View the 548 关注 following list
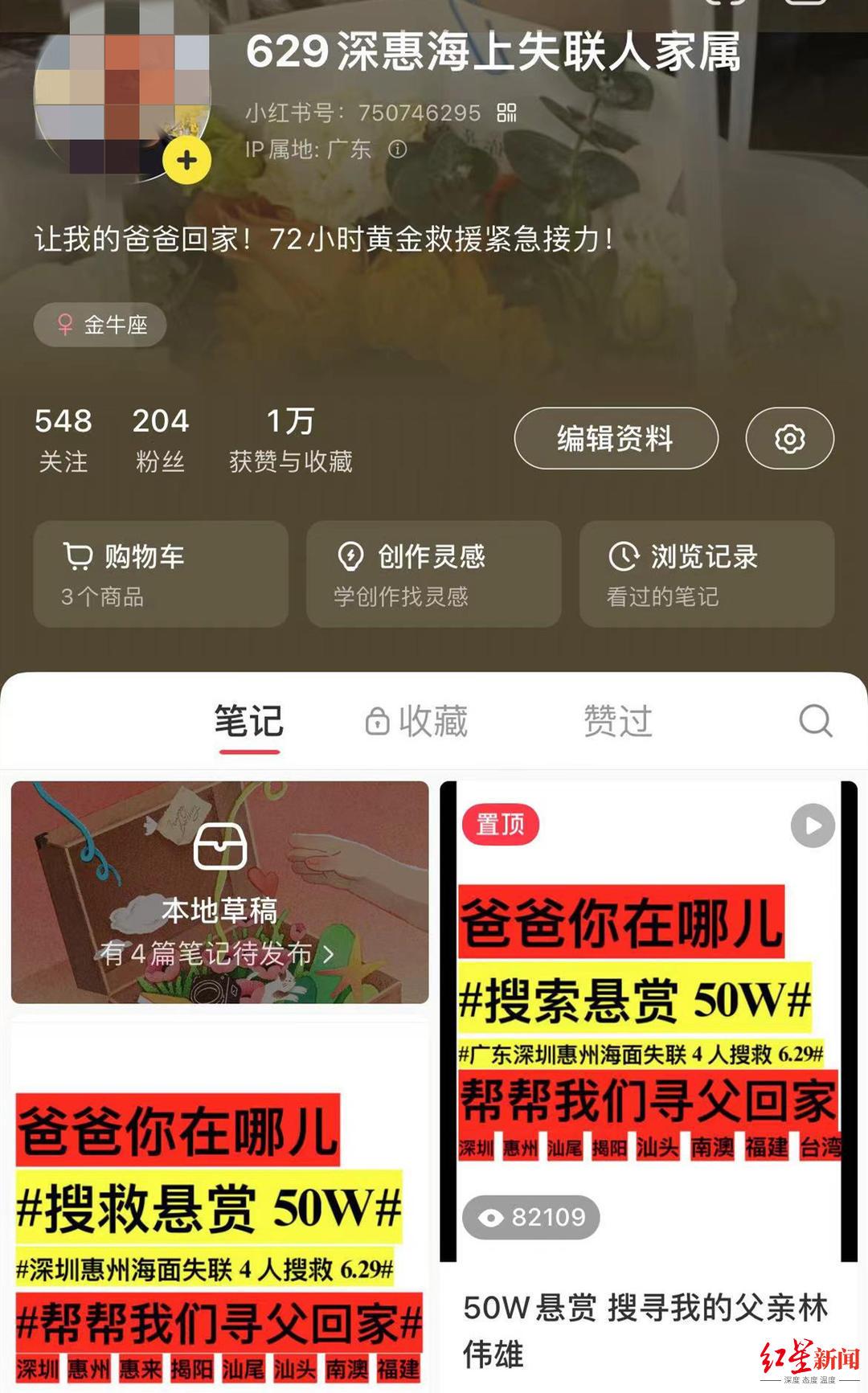This screenshot has height=1393, width=868. [63, 439]
